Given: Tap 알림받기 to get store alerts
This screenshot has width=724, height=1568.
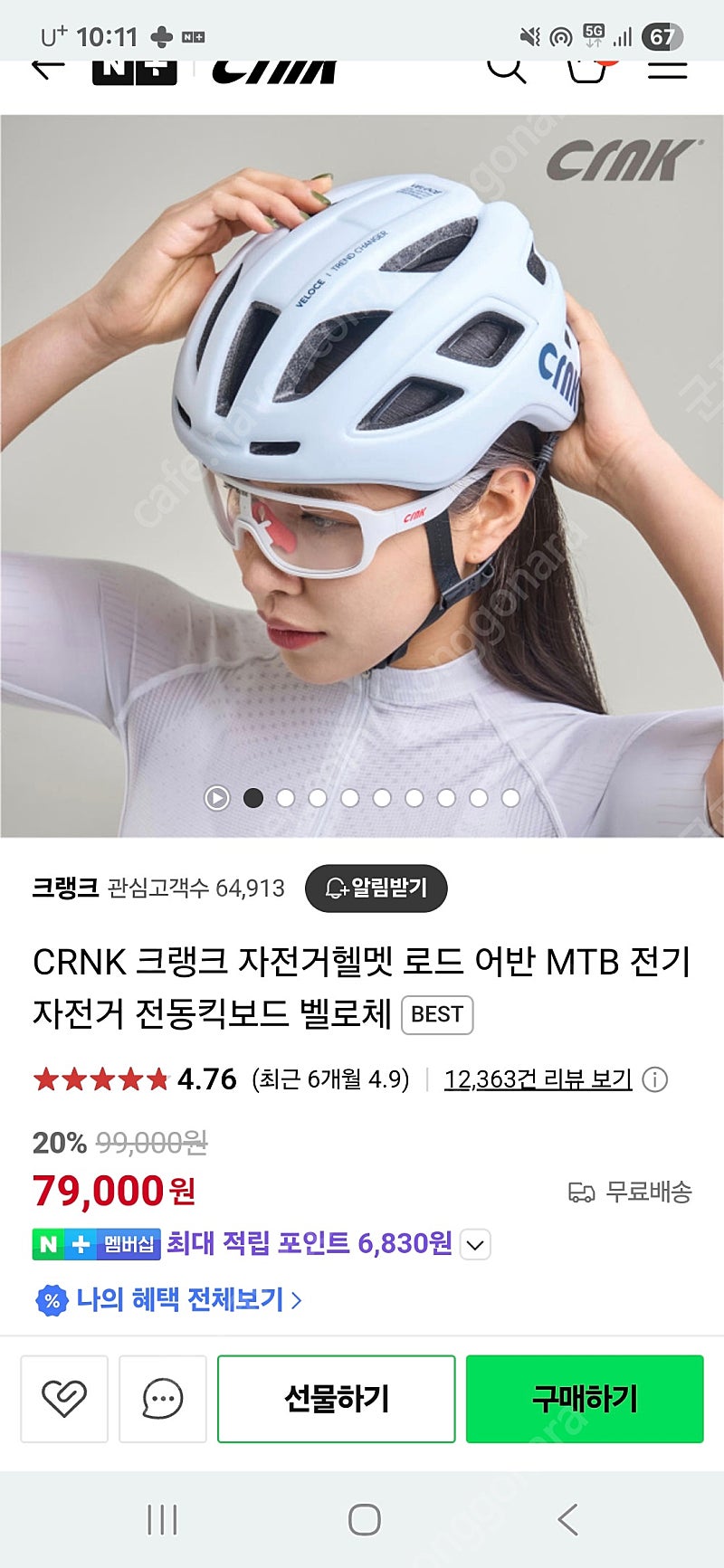Looking at the screenshot, I should 376,889.
